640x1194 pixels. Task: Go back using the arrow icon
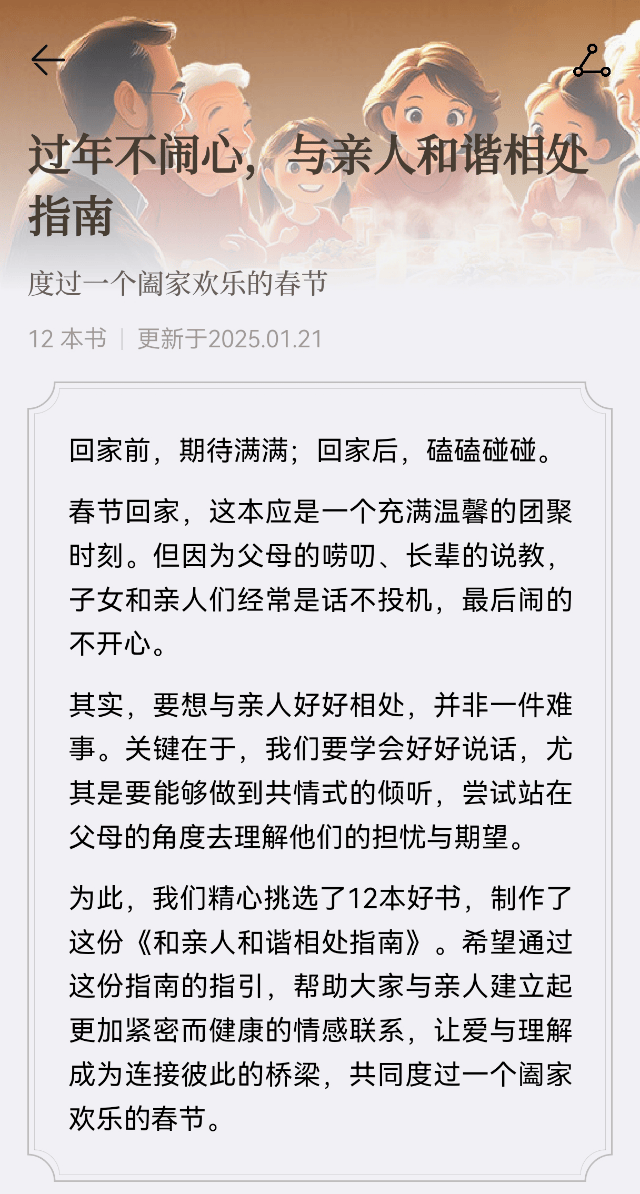47,60
